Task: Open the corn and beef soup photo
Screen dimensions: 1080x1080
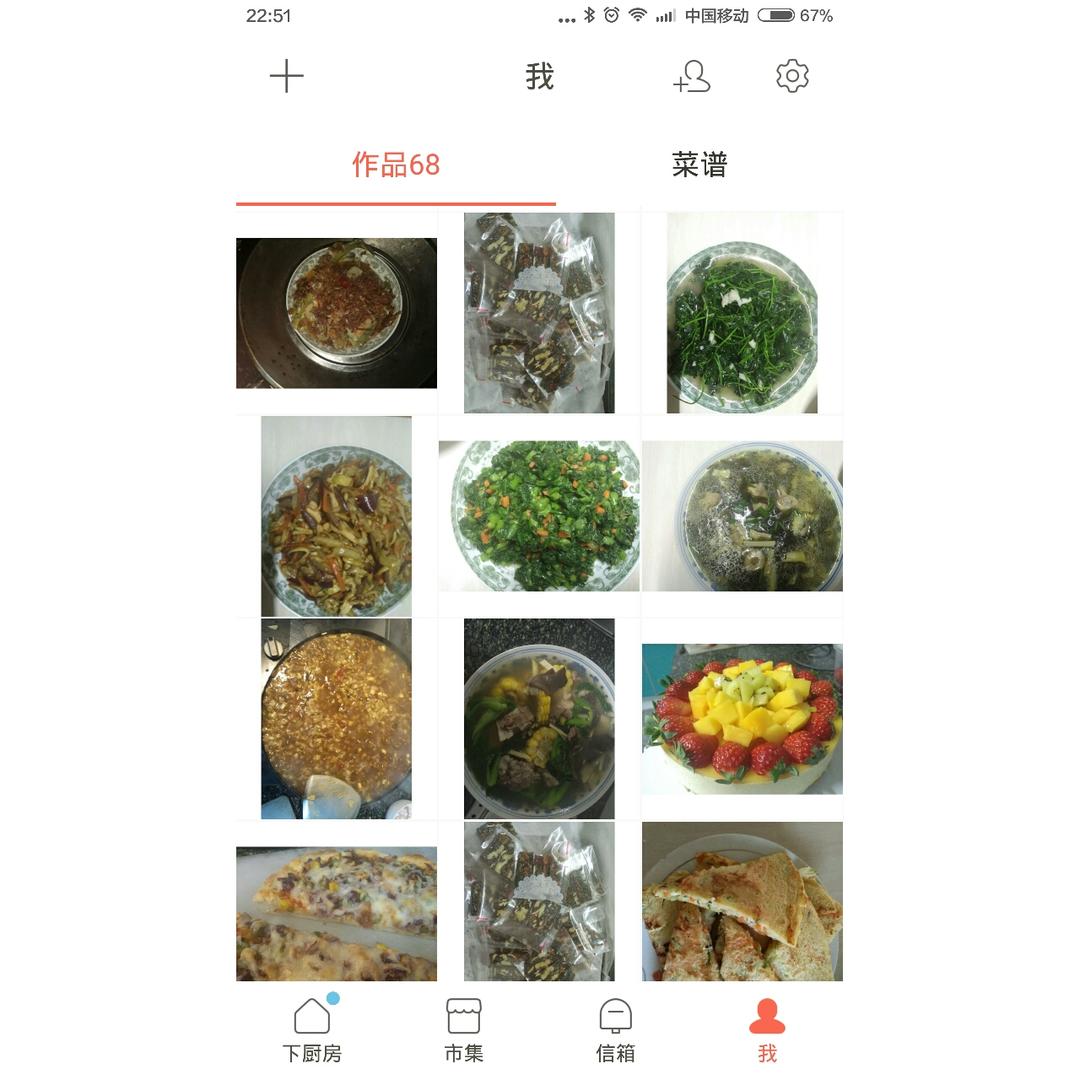Action: click(539, 719)
